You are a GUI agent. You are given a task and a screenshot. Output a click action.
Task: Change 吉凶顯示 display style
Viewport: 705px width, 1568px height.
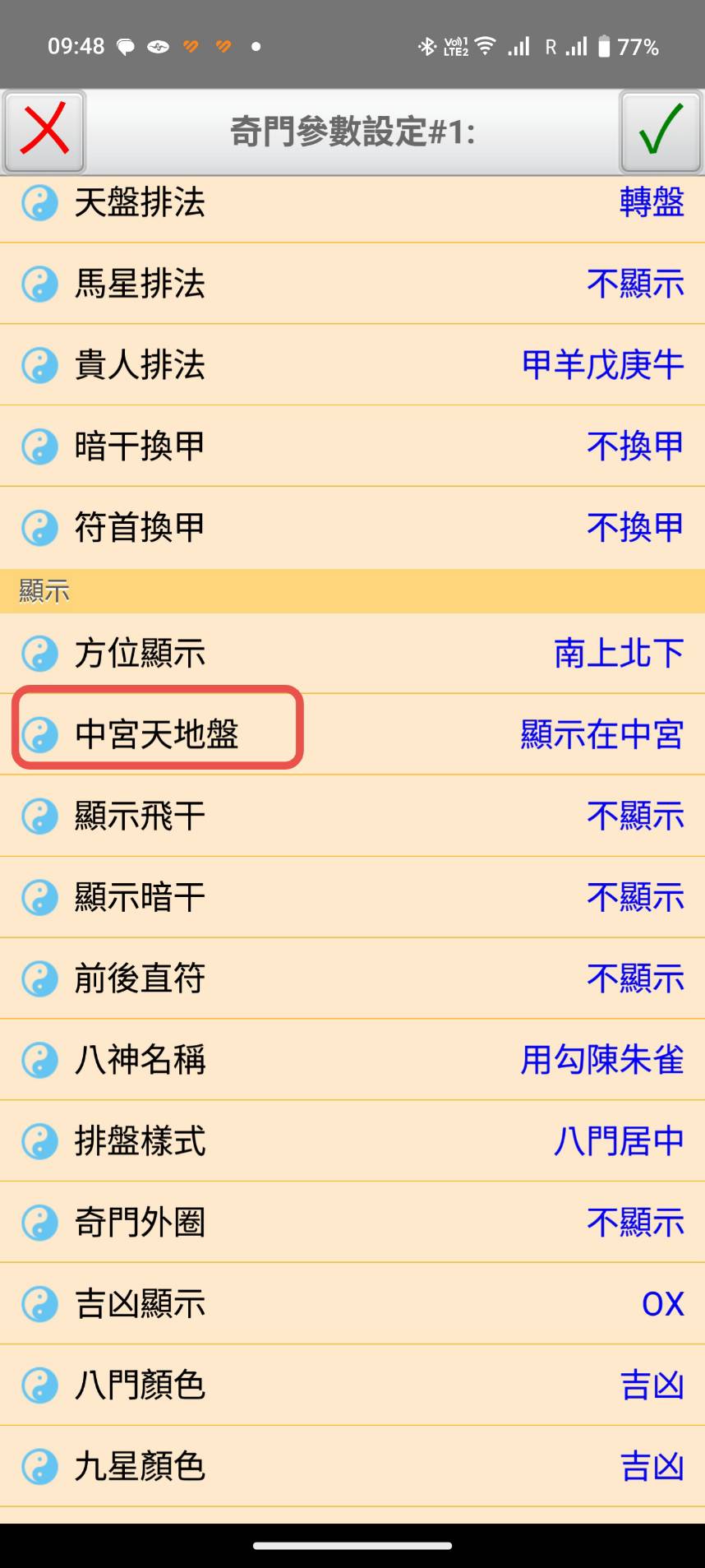click(x=352, y=1304)
